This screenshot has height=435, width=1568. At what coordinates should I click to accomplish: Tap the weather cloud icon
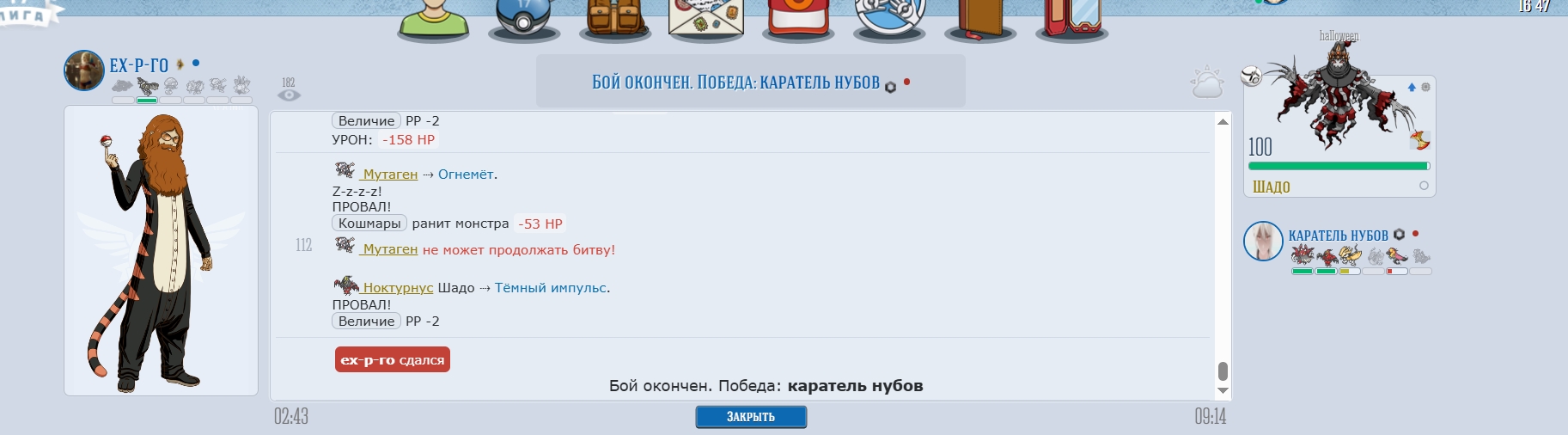point(1206,83)
